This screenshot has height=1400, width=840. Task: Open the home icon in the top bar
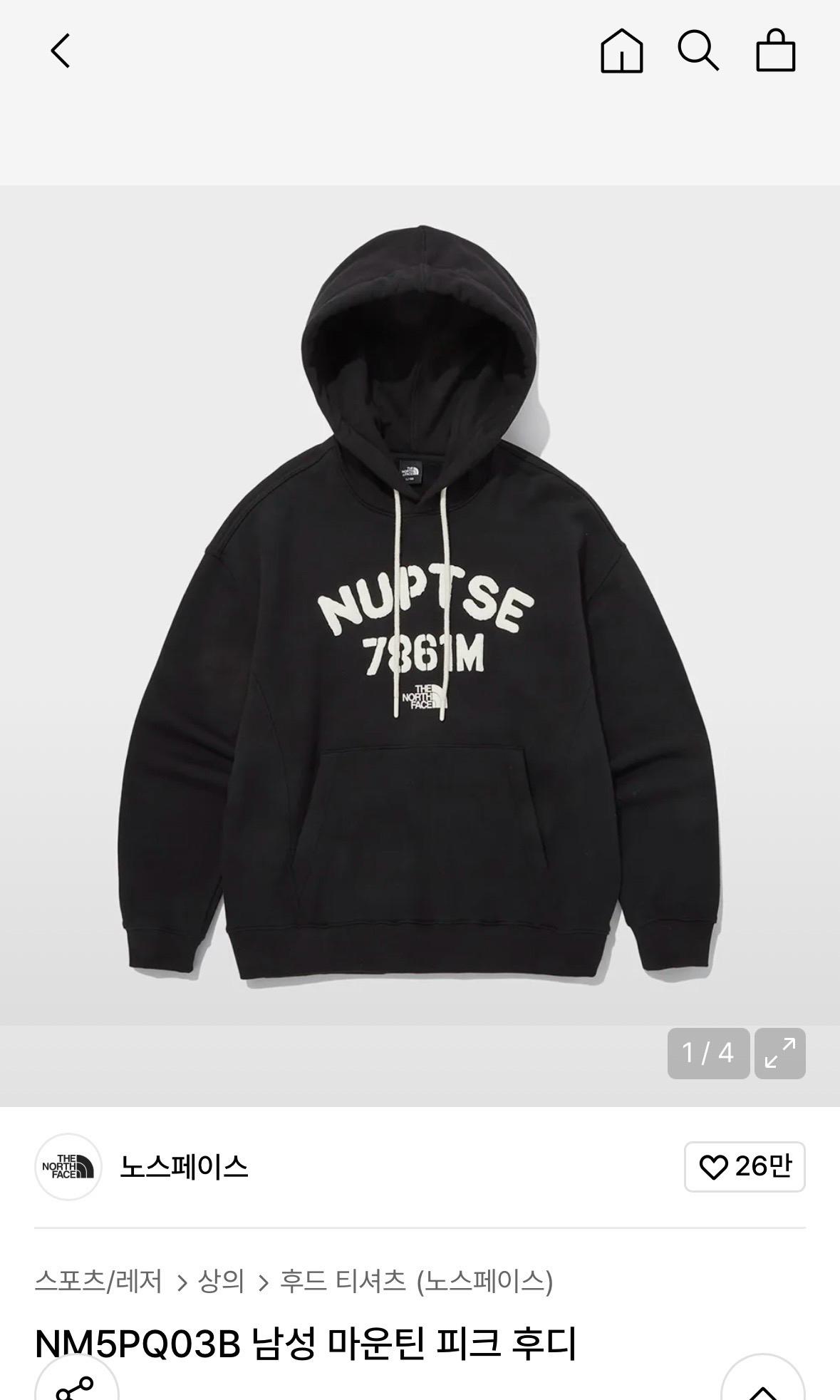point(621,51)
